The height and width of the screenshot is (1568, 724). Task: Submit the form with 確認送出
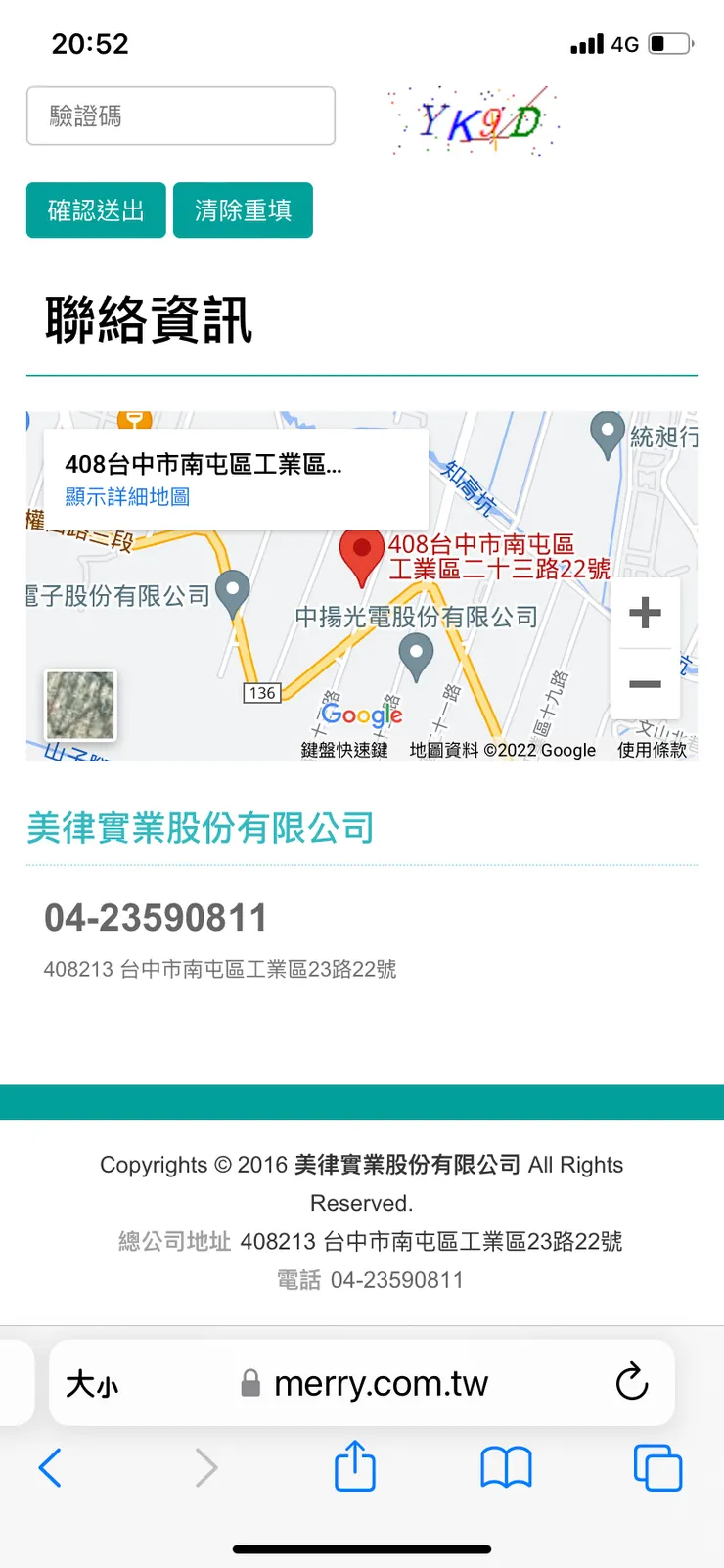(x=96, y=210)
